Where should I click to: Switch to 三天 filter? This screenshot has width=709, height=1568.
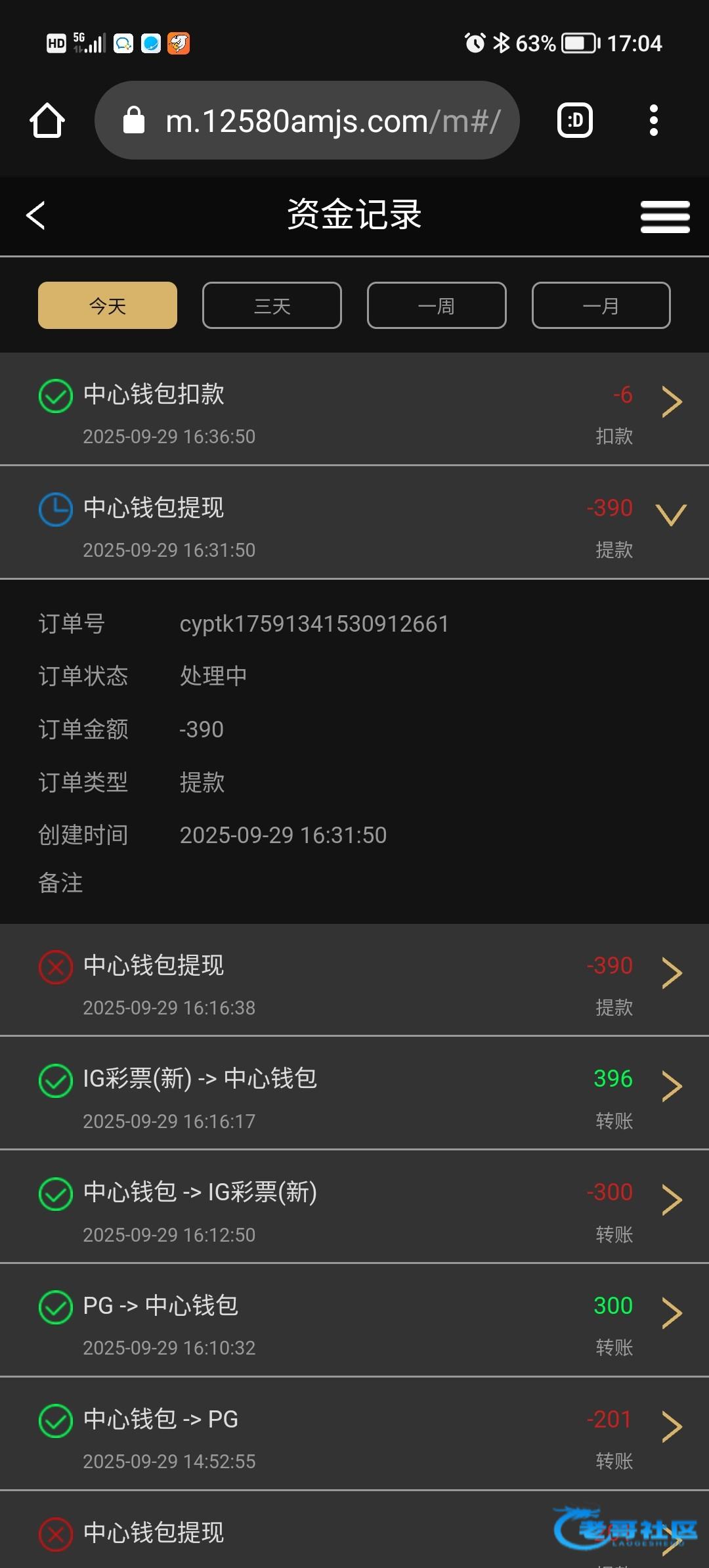tap(272, 305)
